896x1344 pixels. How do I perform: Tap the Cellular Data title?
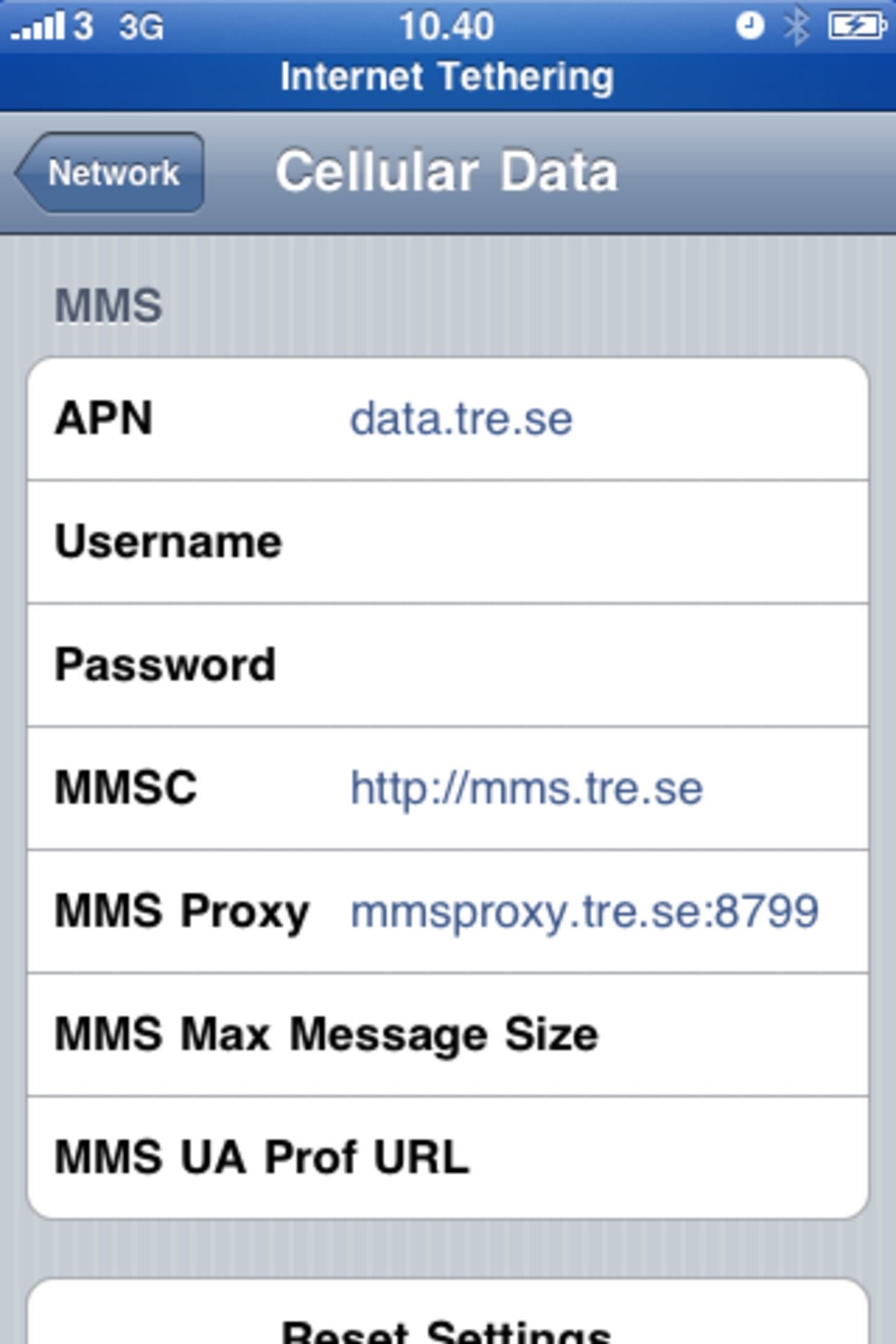[448, 173]
